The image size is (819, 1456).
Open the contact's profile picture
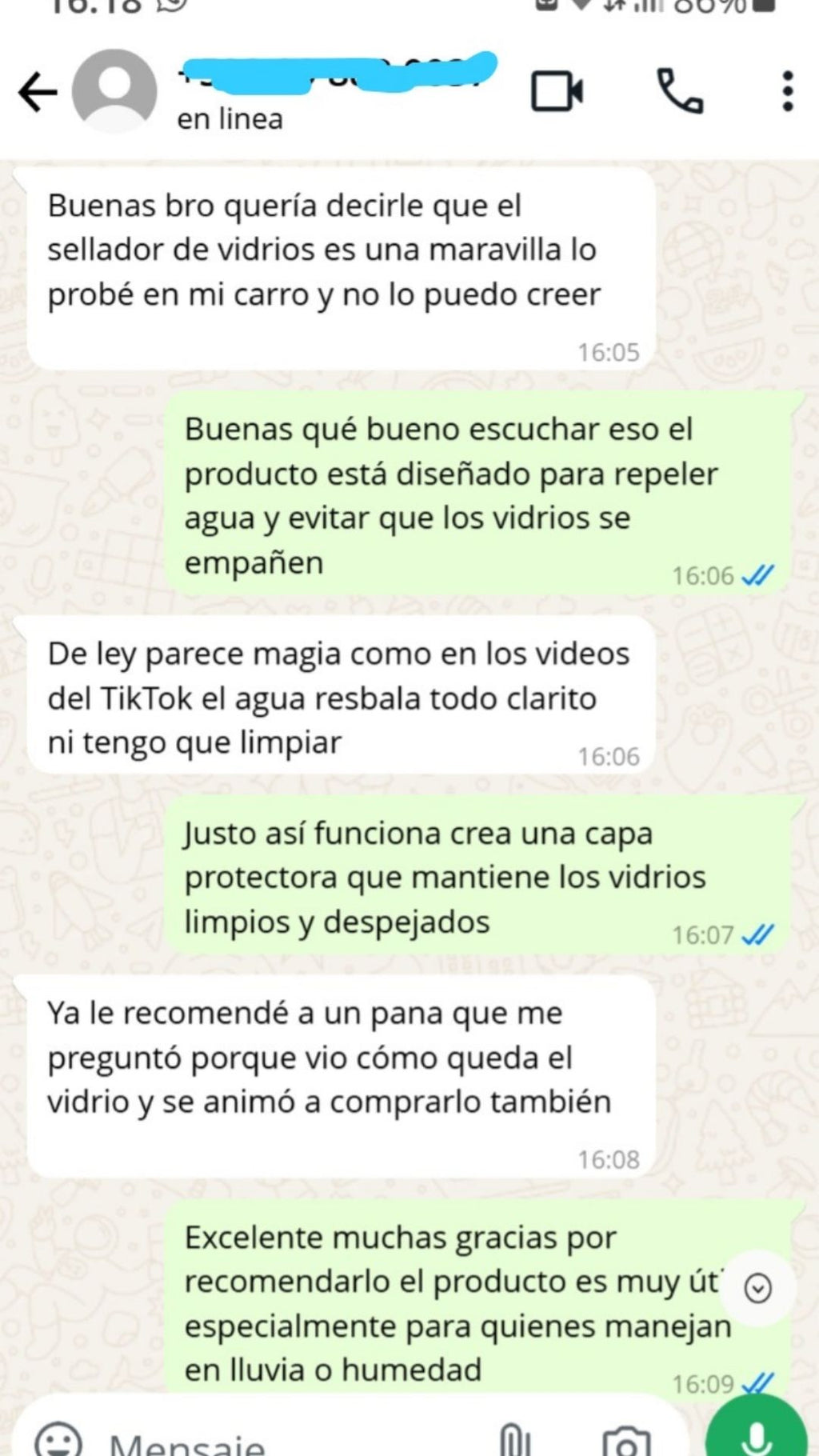[114, 90]
